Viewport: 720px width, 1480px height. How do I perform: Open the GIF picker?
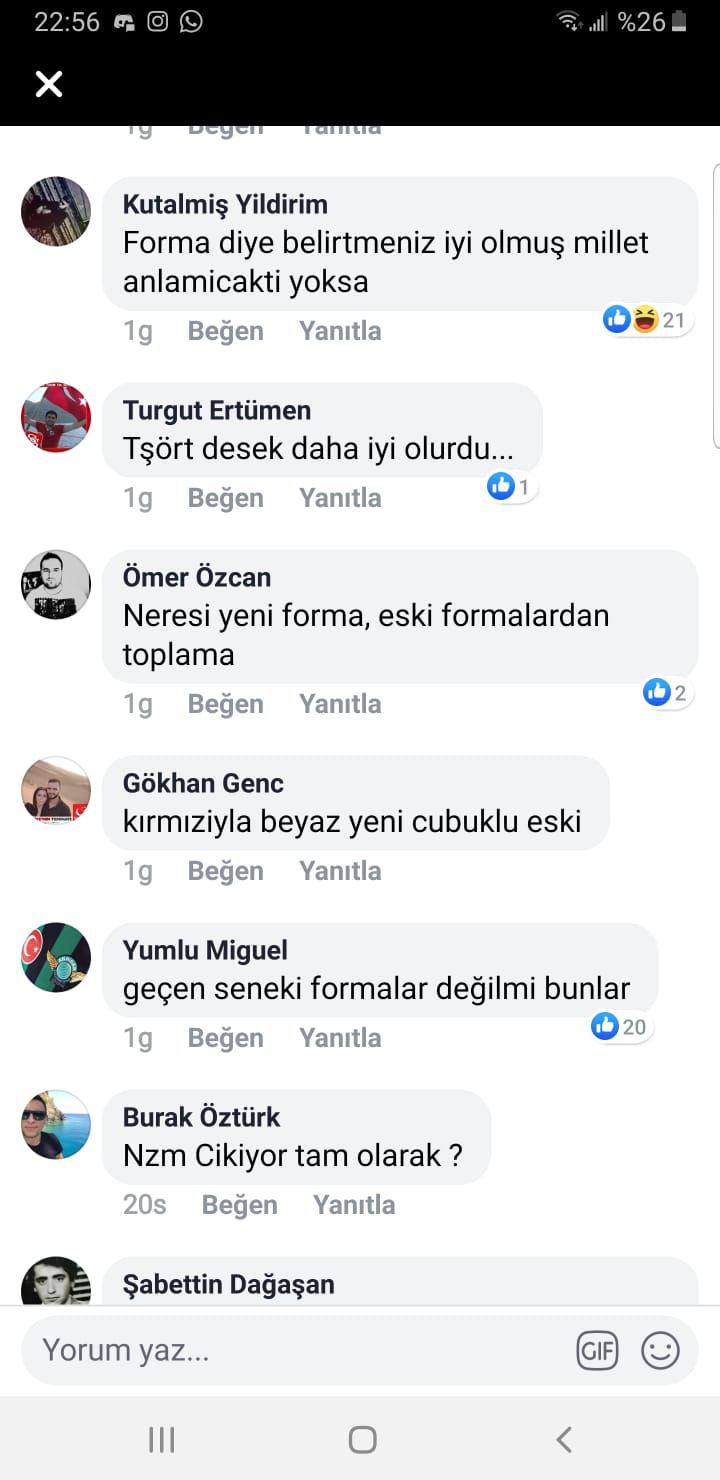pos(597,1351)
